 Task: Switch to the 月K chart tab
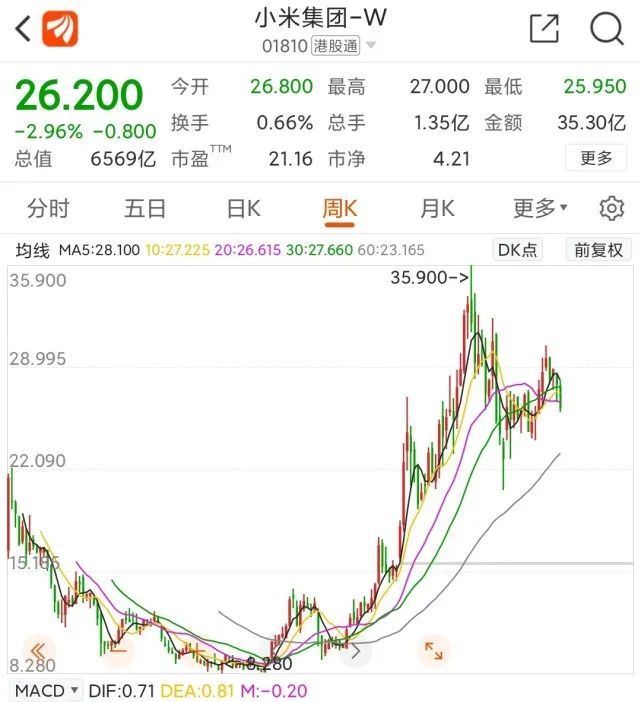point(437,208)
